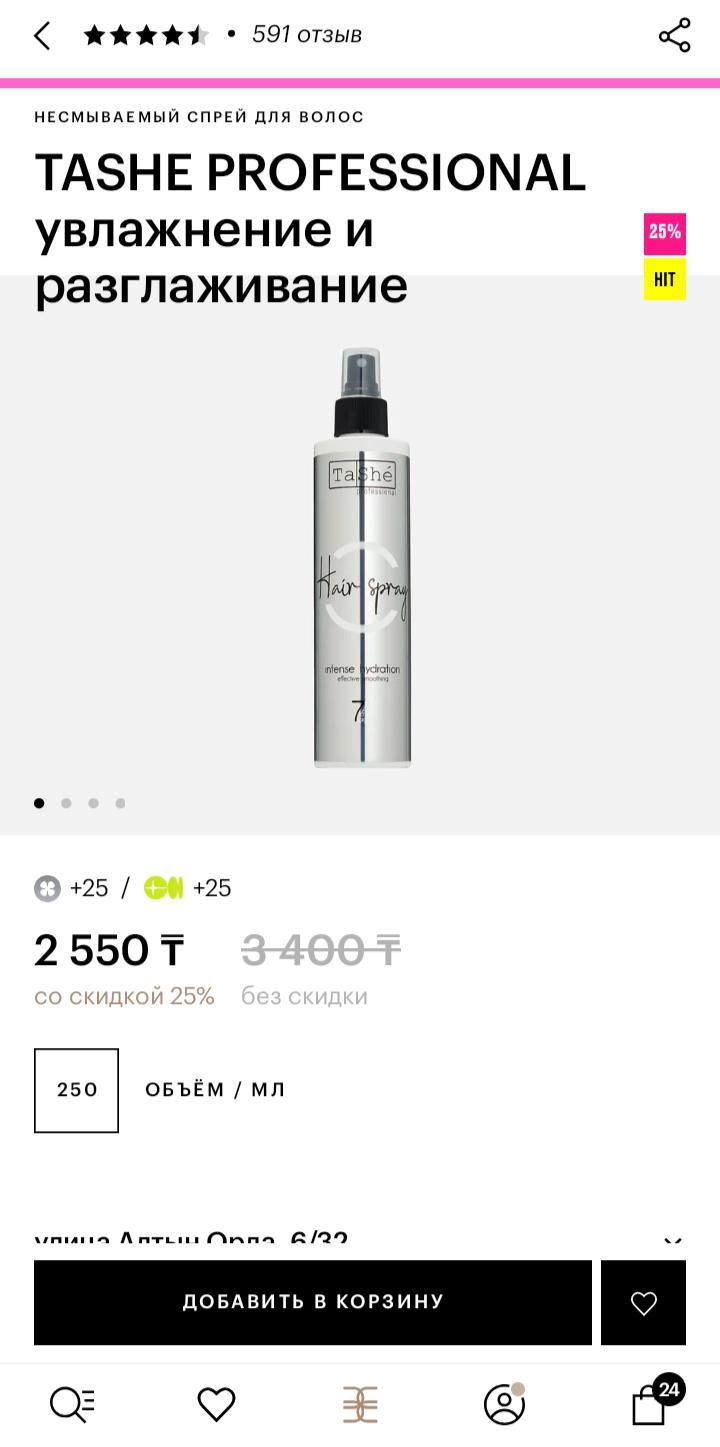
Task: View the spray product image
Action: coord(360,557)
